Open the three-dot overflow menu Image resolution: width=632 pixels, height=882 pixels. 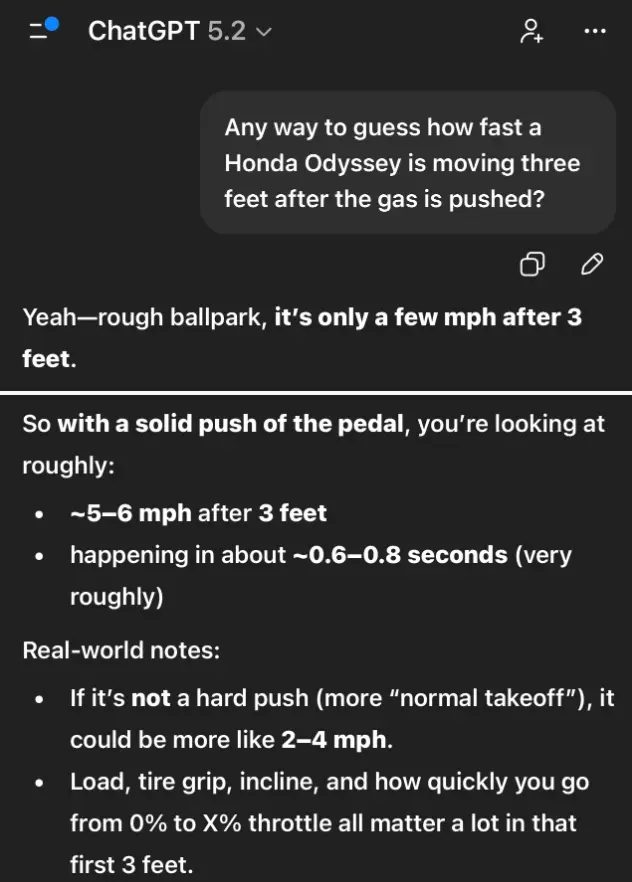(x=594, y=31)
